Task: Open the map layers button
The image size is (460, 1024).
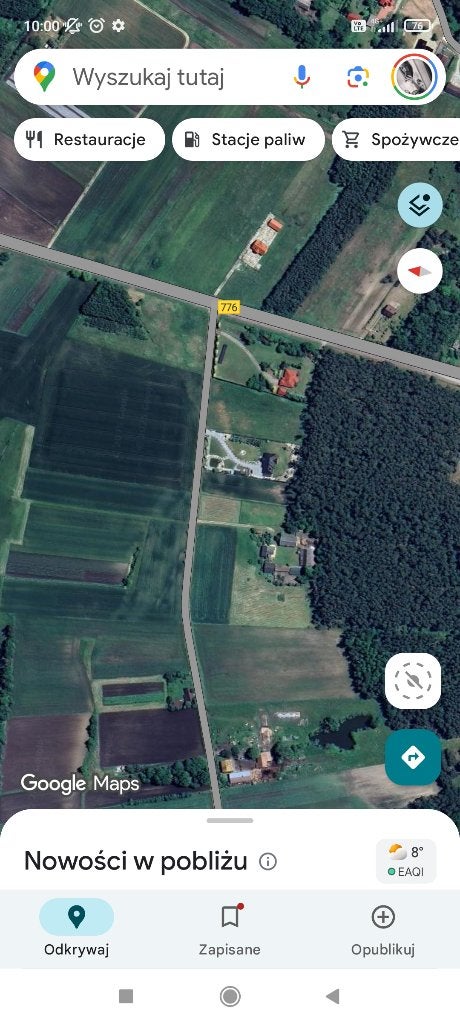Action: tap(420, 205)
